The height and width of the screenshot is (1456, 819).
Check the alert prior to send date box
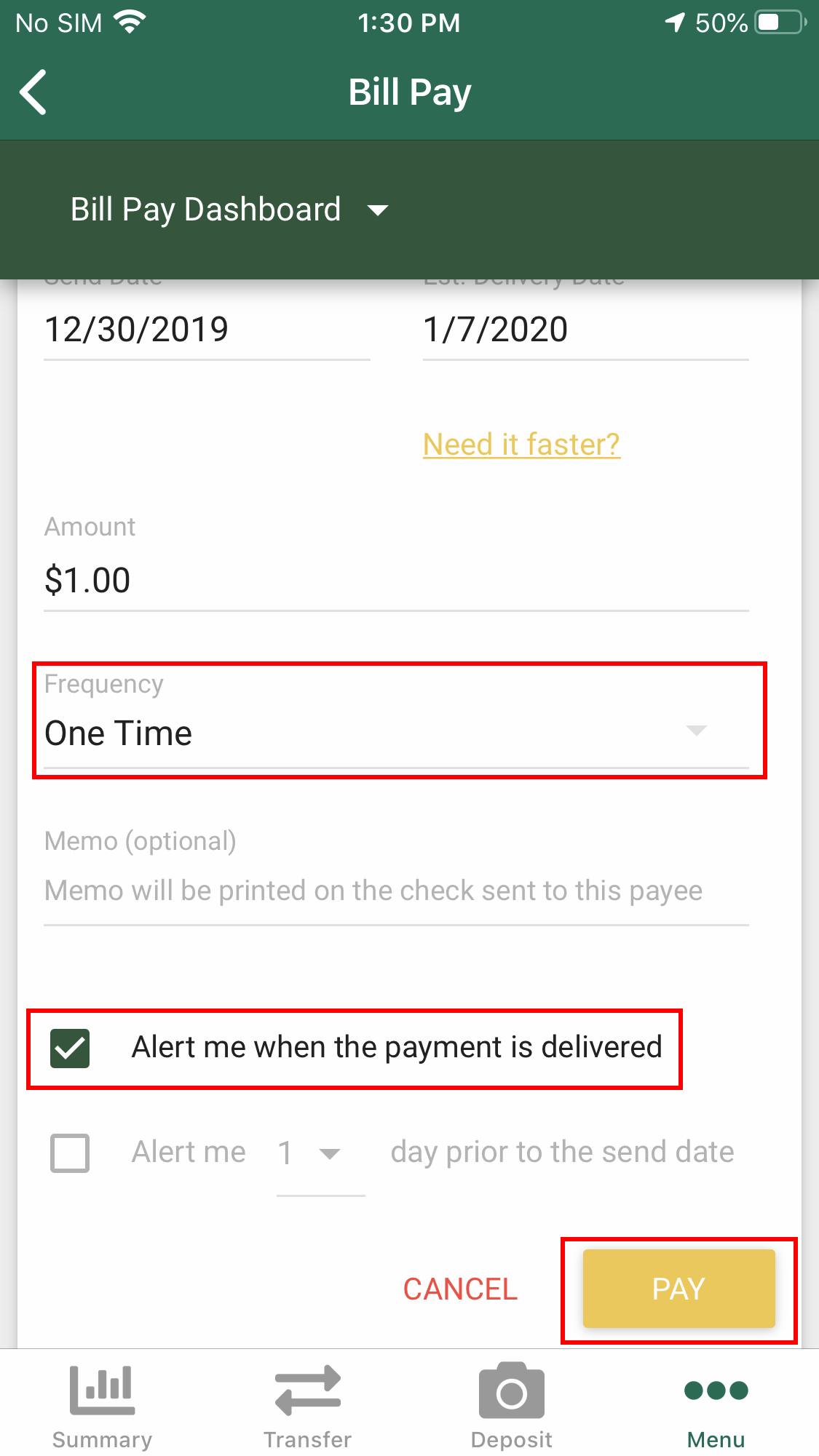coord(70,1153)
